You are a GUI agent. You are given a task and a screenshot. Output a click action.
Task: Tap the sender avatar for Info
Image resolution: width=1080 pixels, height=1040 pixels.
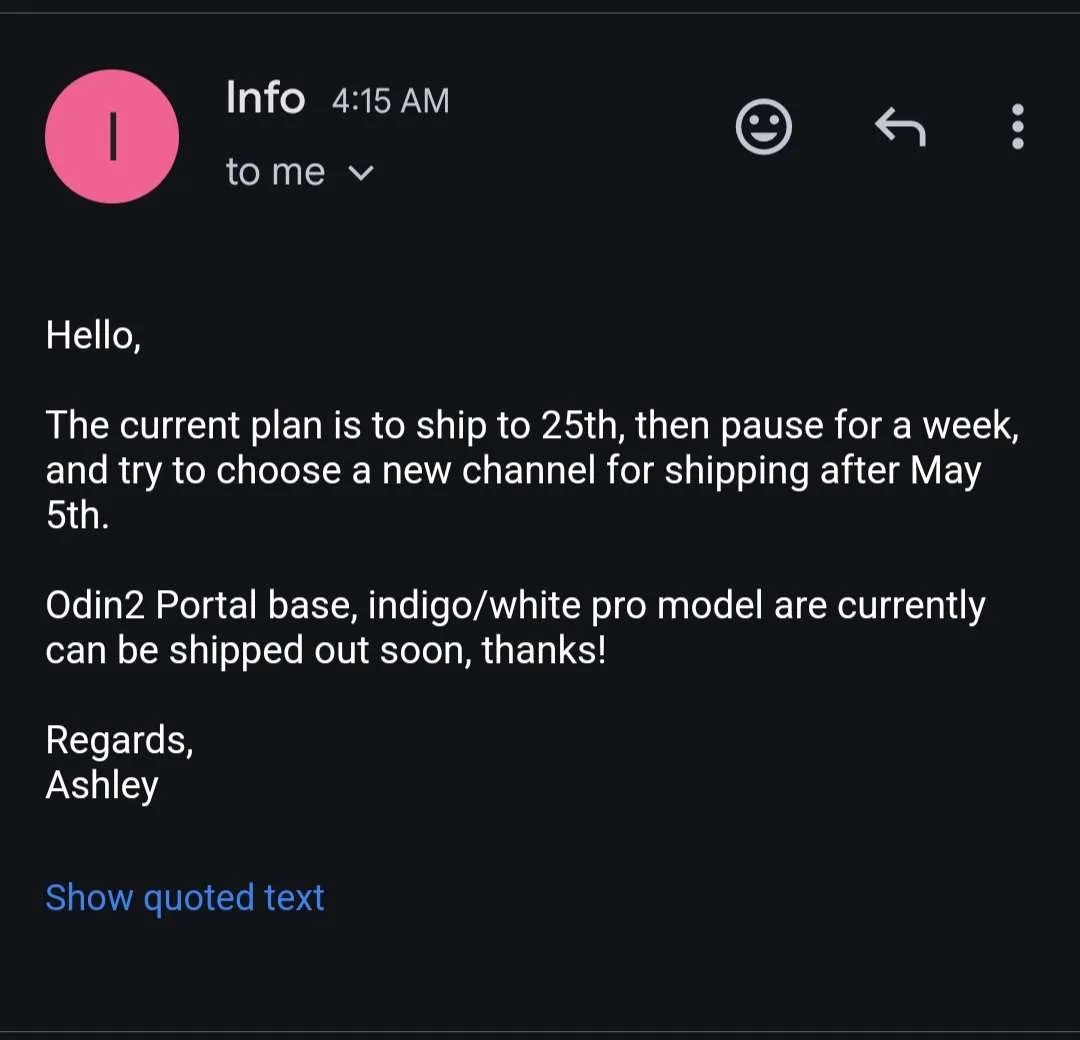(x=112, y=137)
